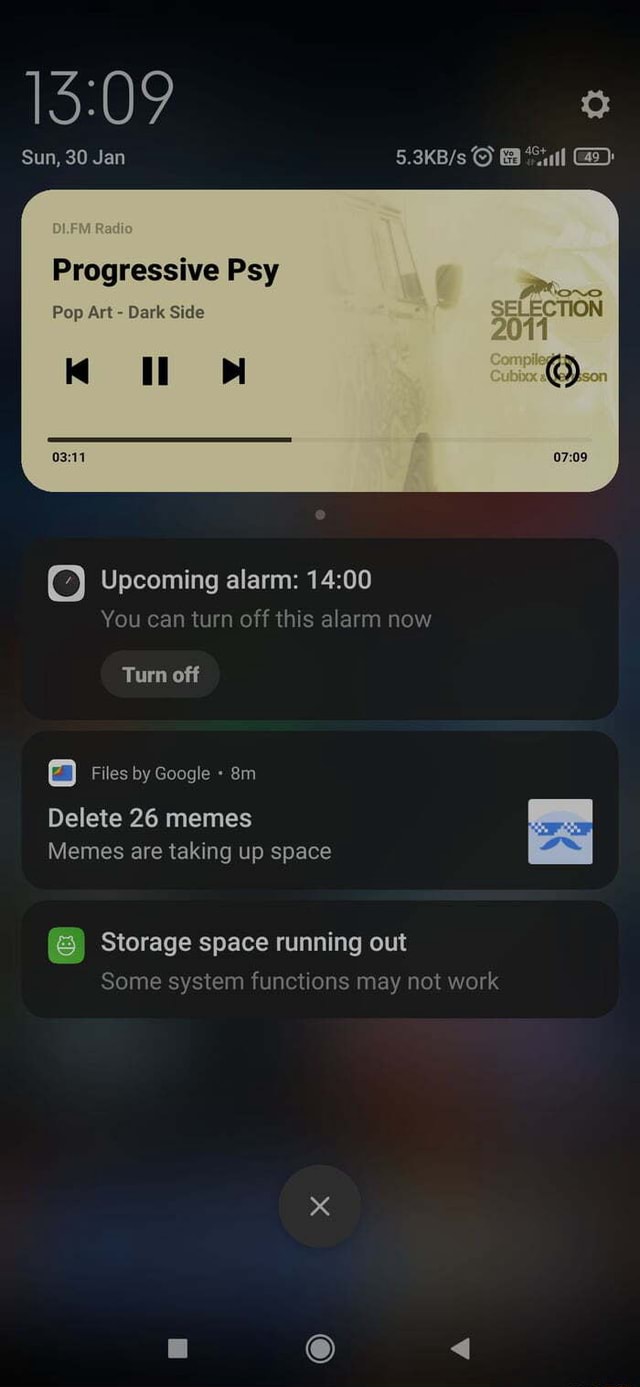Viewport: 640px width, 1387px height.
Task: Open recent apps with the square button
Action: click(178, 1348)
